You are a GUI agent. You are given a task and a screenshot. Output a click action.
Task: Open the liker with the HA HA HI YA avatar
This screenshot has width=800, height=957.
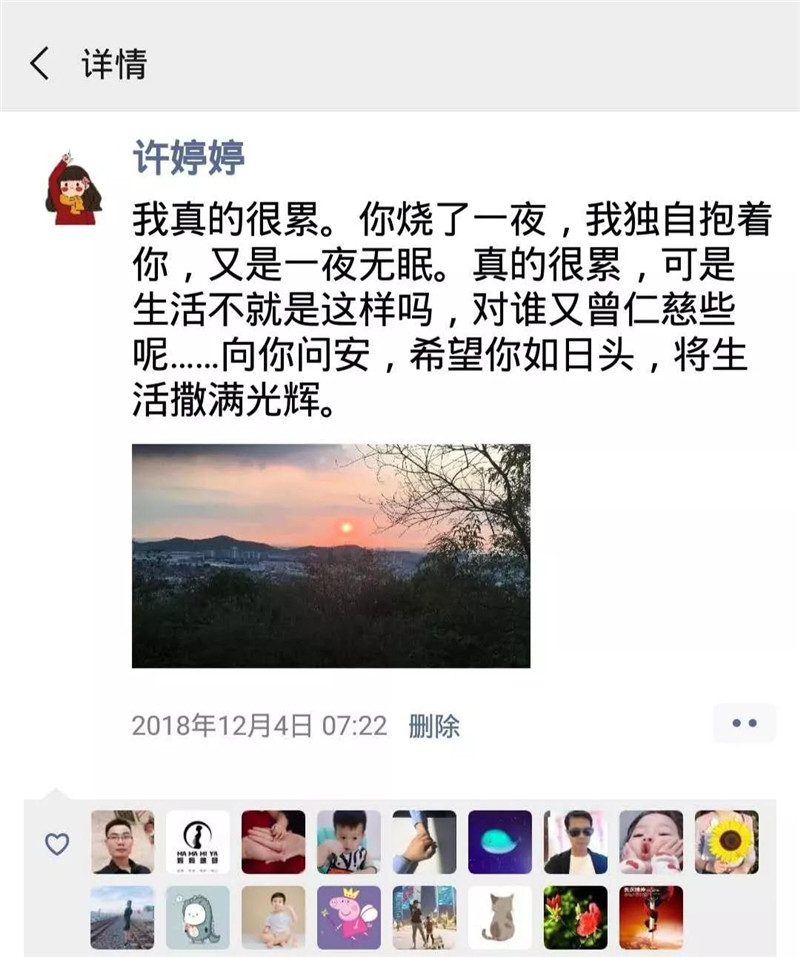198,842
